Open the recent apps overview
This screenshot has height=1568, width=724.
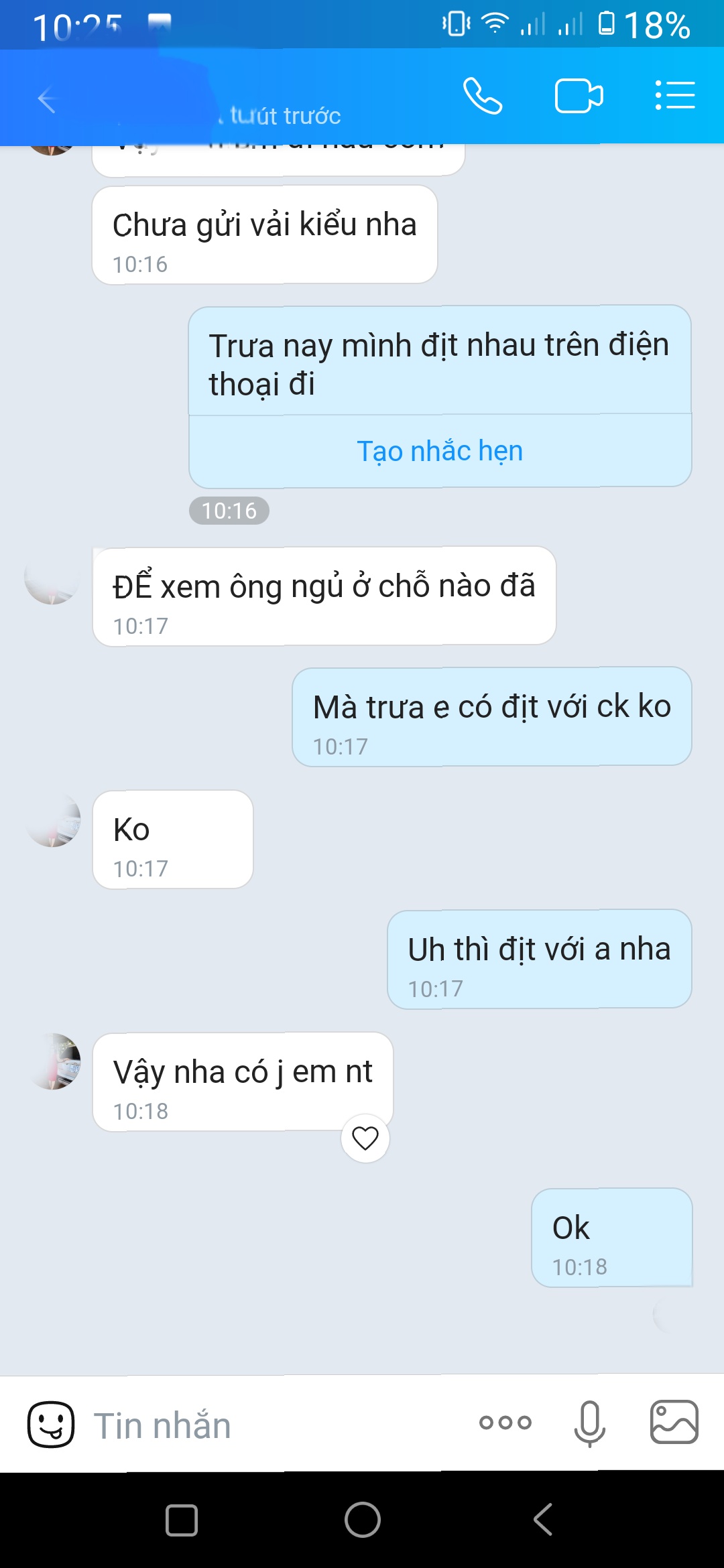pyautogui.click(x=182, y=1520)
